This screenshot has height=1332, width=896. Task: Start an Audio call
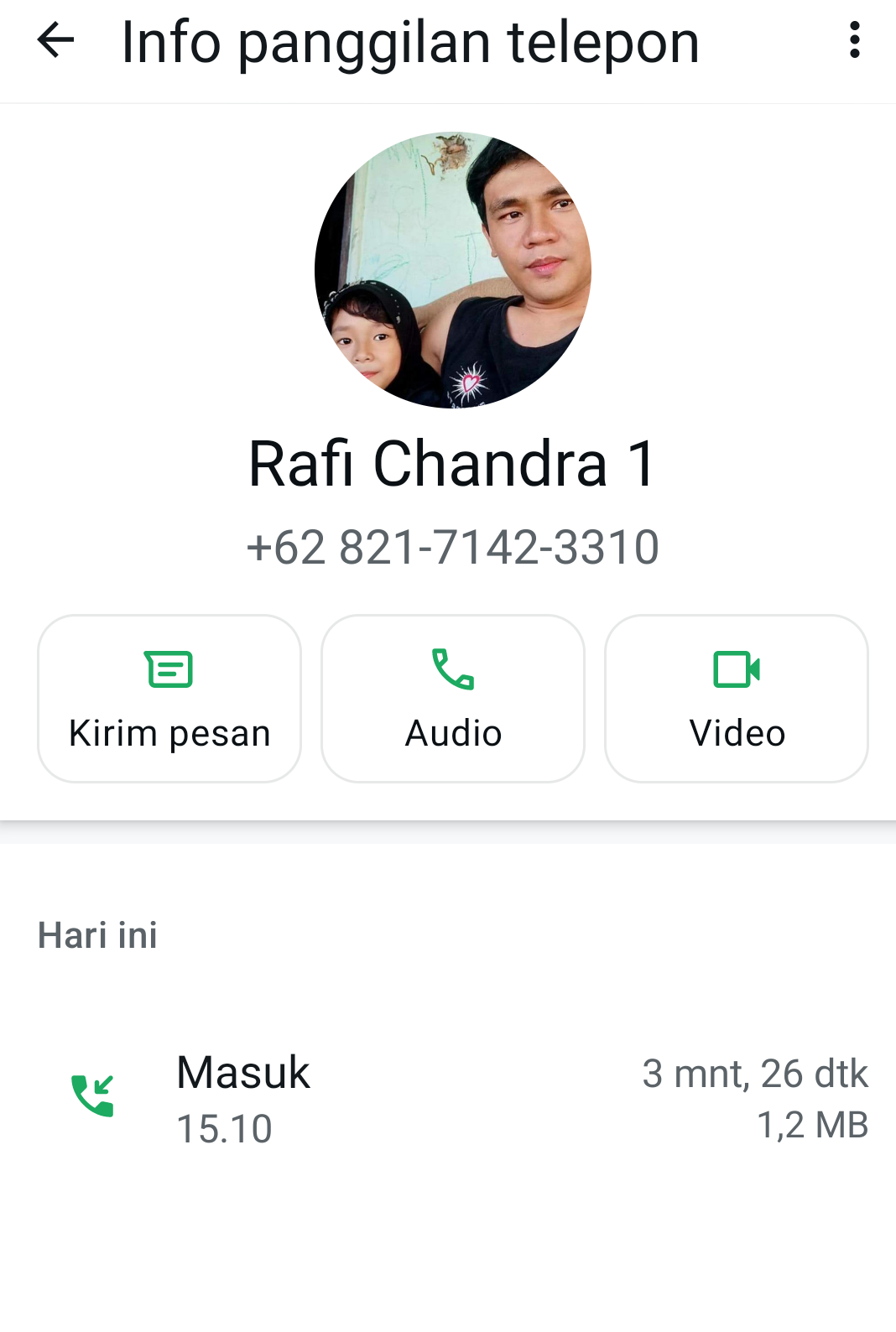tap(453, 699)
